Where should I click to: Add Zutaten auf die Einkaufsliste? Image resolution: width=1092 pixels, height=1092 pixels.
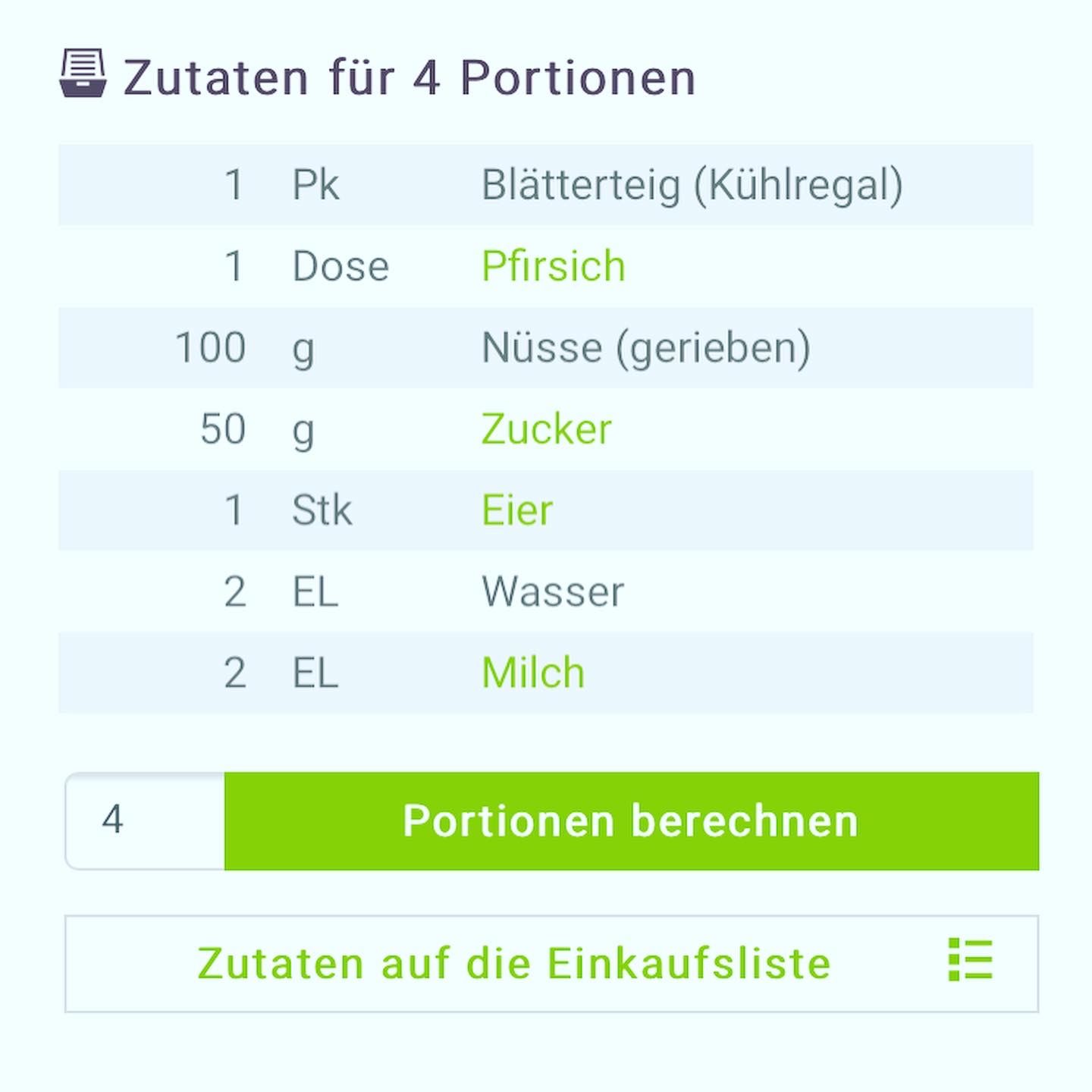click(x=551, y=963)
